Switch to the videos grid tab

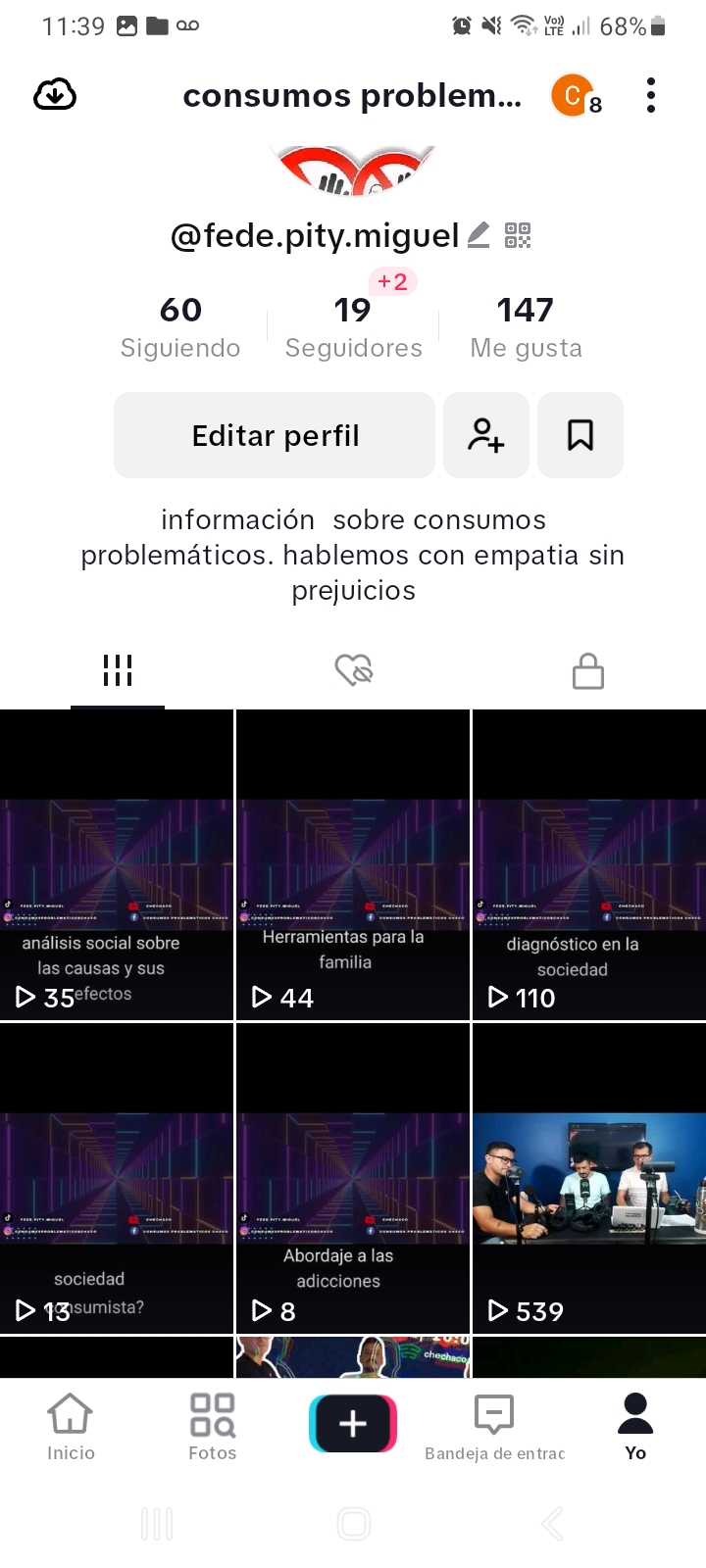click(x=118, y=671)
